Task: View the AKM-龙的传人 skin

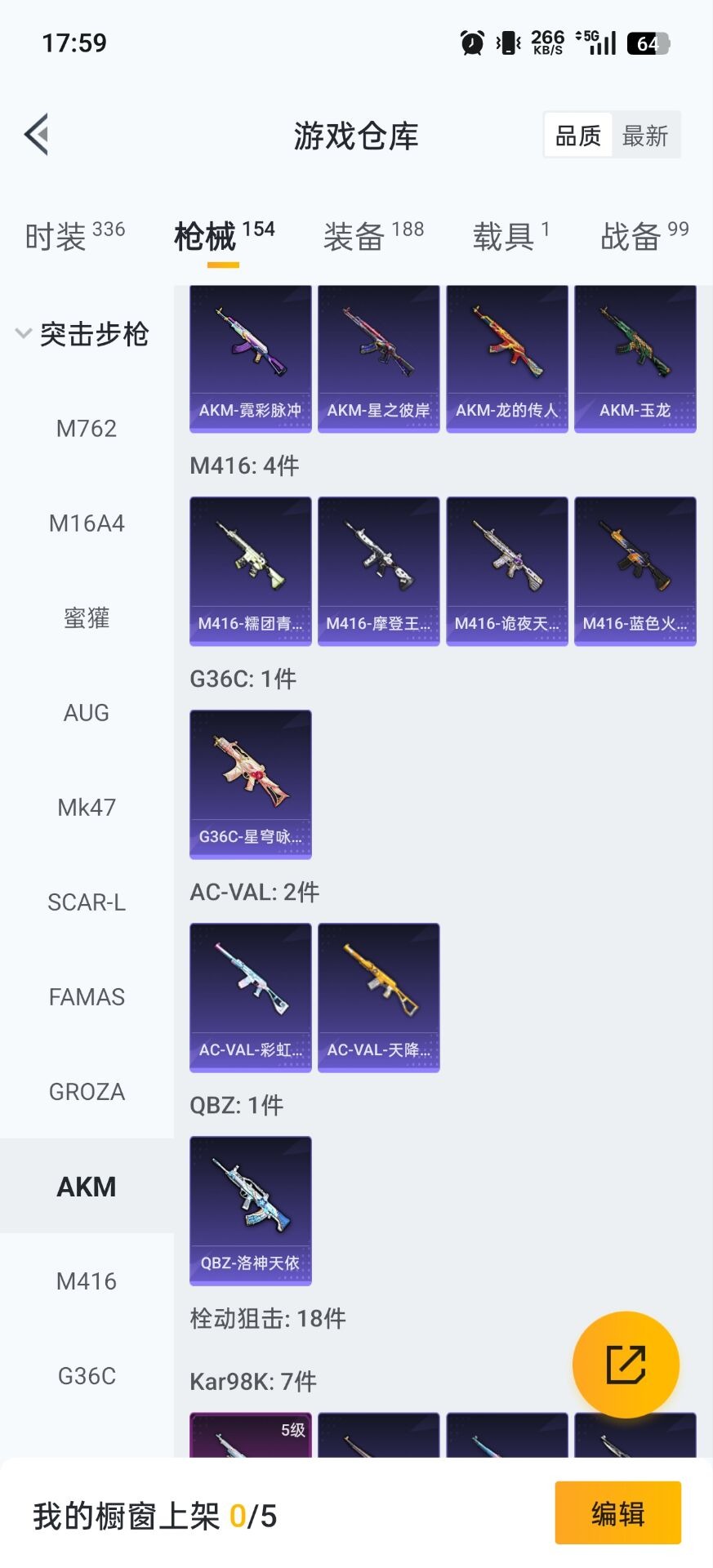Action: (507, 359)
